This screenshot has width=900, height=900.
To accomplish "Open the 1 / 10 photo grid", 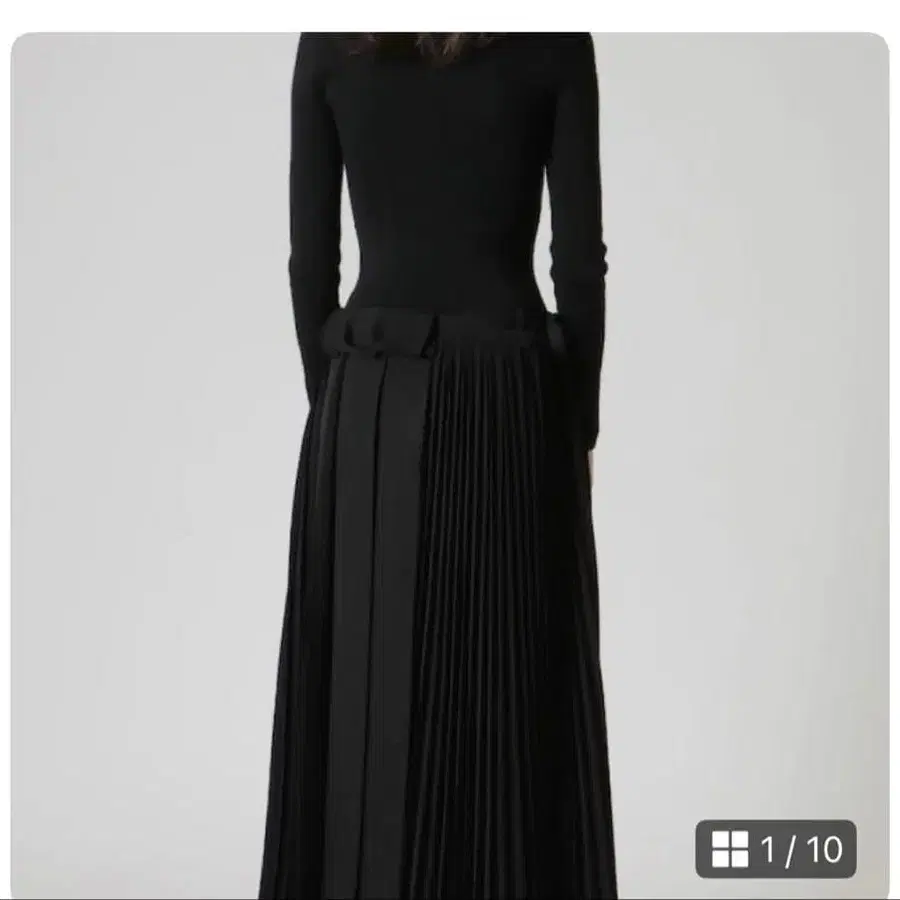I will pos(776,849).
